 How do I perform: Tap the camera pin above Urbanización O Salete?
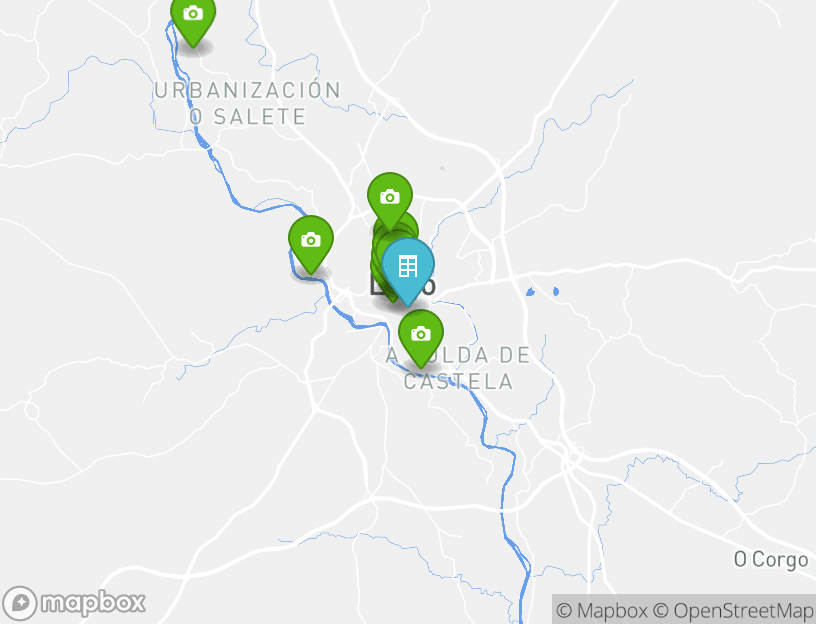(x=193, y=16)
